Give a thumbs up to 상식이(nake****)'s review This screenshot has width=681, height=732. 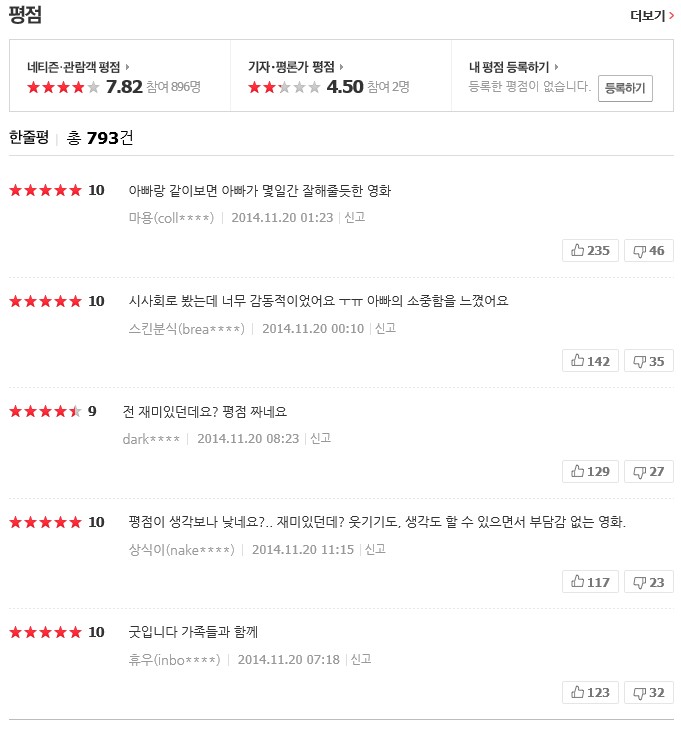coord(590,582)
